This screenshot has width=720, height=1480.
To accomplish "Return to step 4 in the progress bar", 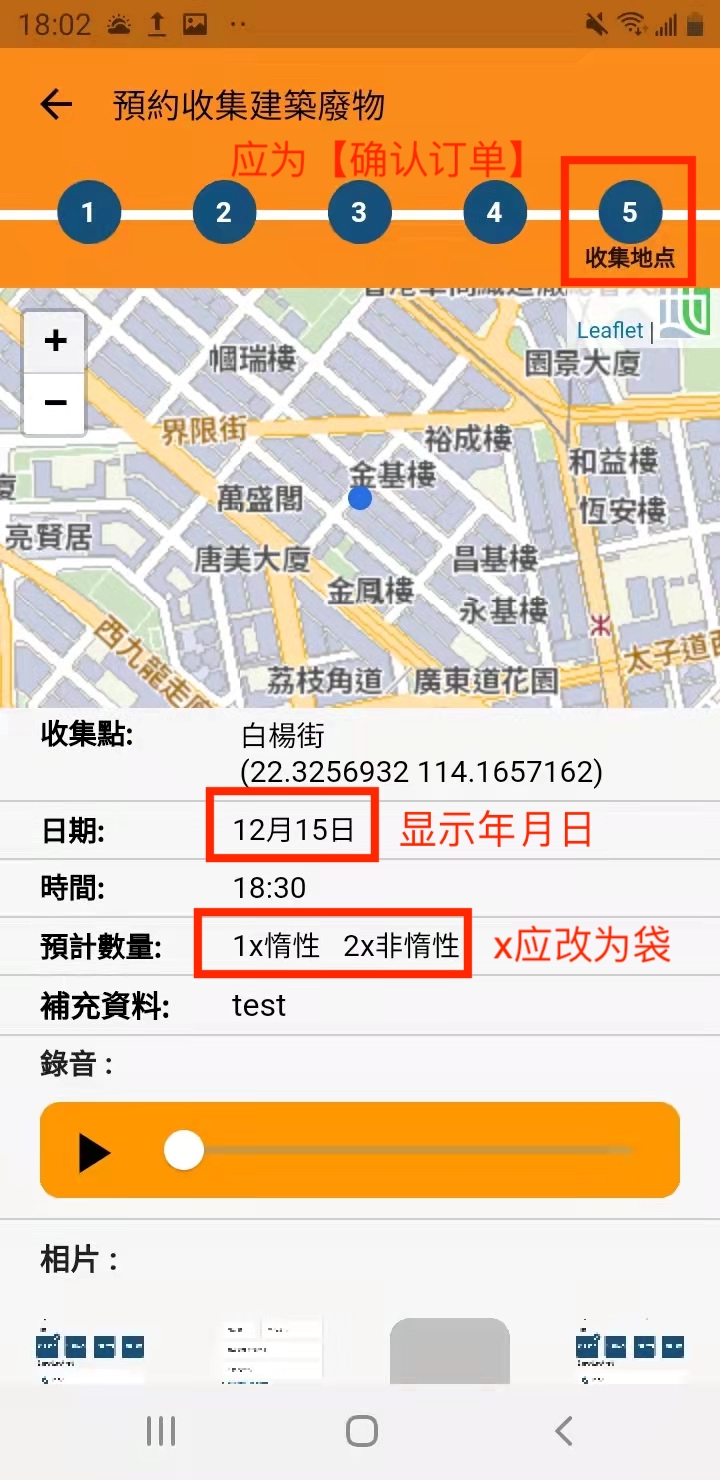I will (494, 212).
